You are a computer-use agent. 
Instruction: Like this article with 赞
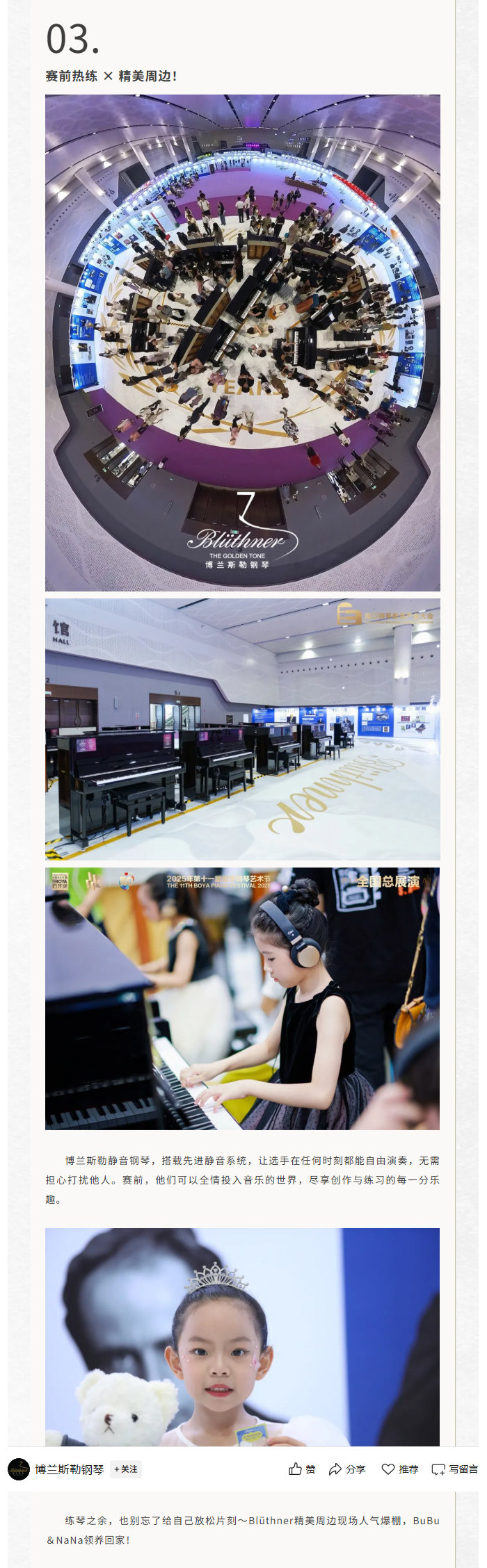[x=302, y=1469]
